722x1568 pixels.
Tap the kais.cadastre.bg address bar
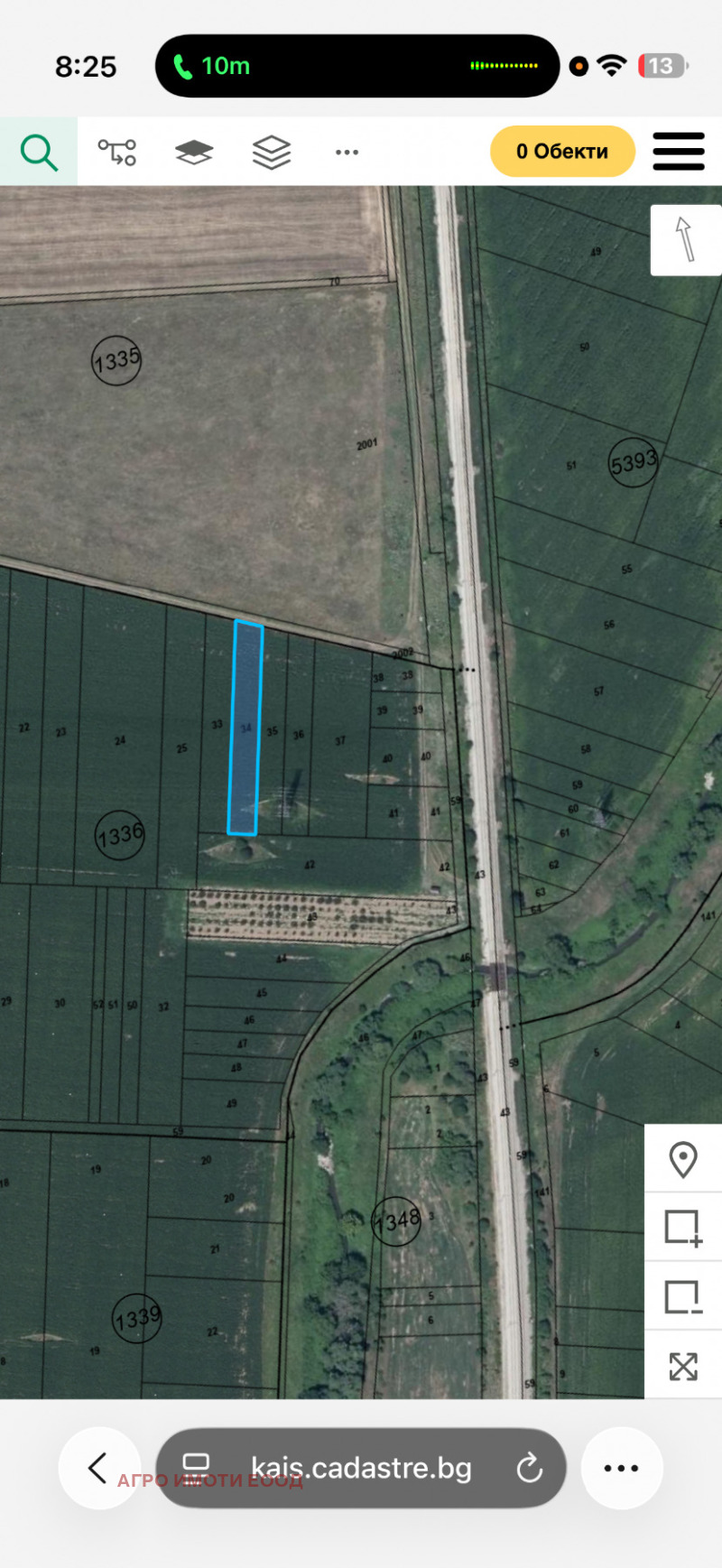click(x=361, y=1468)
